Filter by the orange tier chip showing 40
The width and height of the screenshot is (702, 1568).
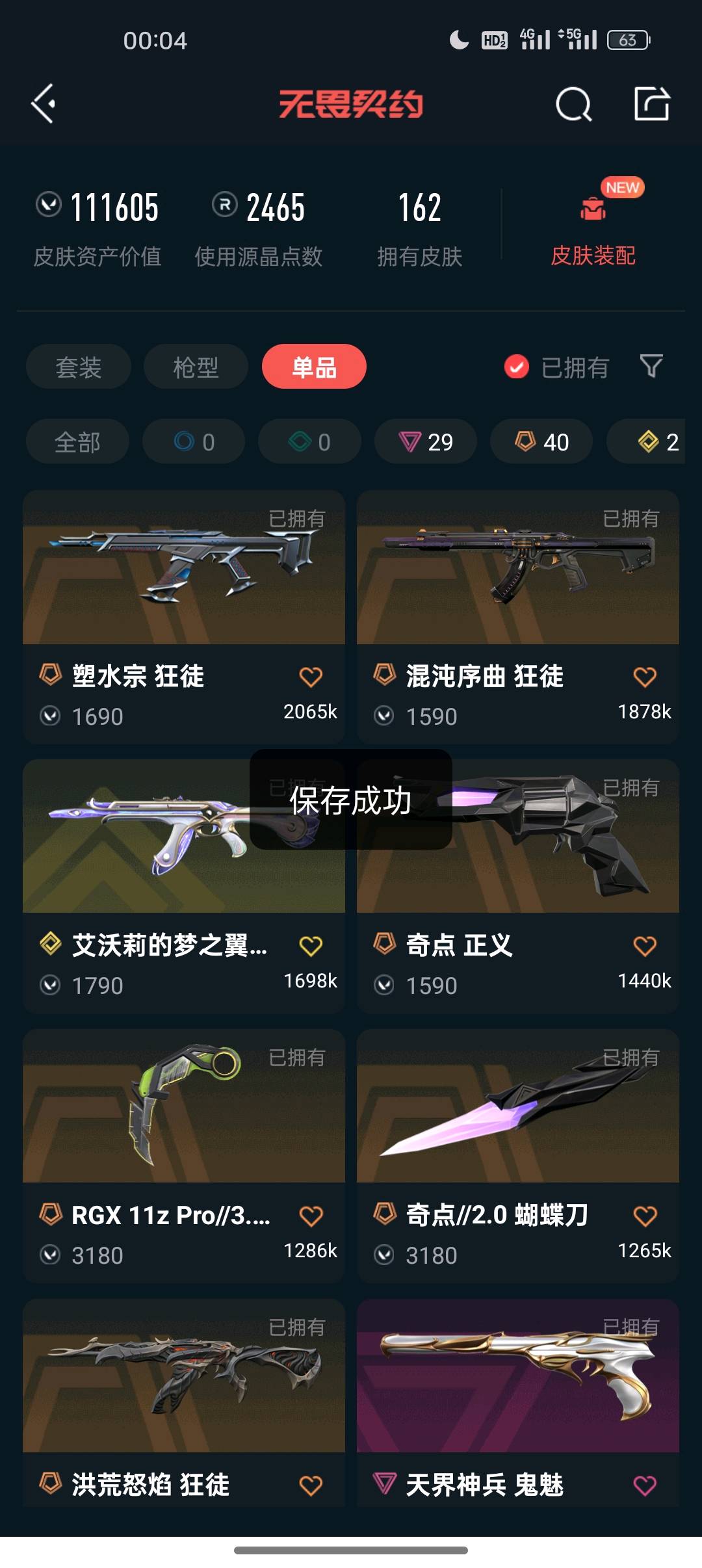[x=541, y=442]
